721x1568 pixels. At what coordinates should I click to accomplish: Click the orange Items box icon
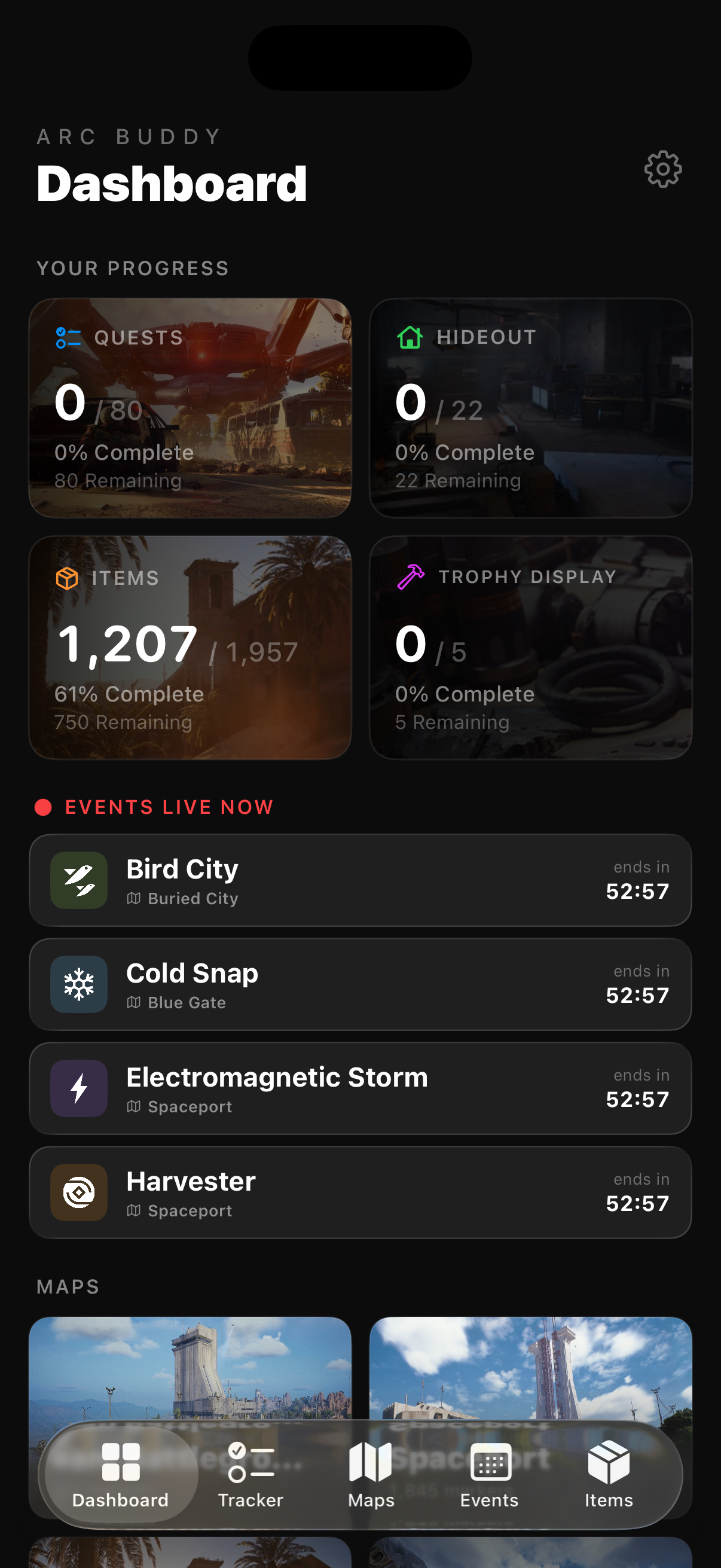[67, 578]
